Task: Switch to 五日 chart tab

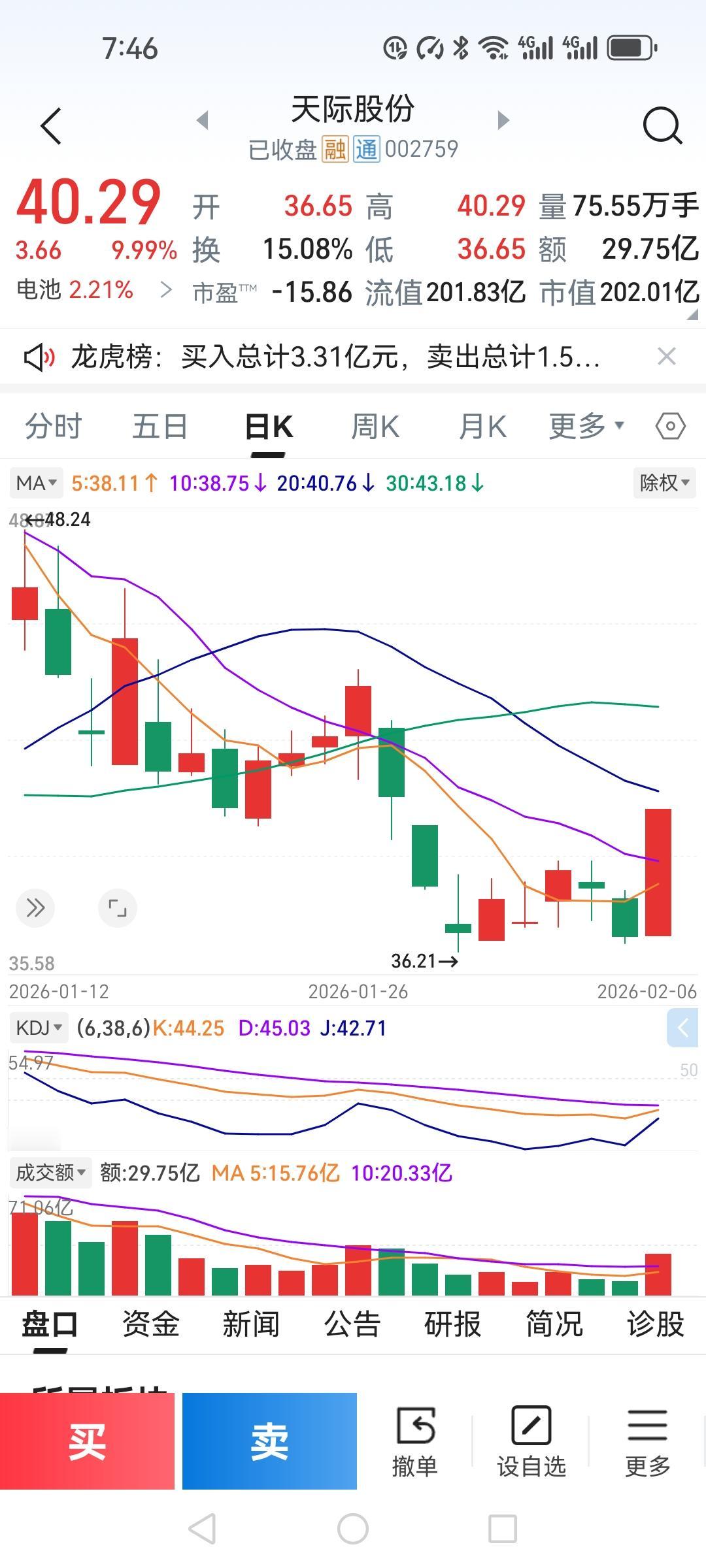Action: (160, 427)
